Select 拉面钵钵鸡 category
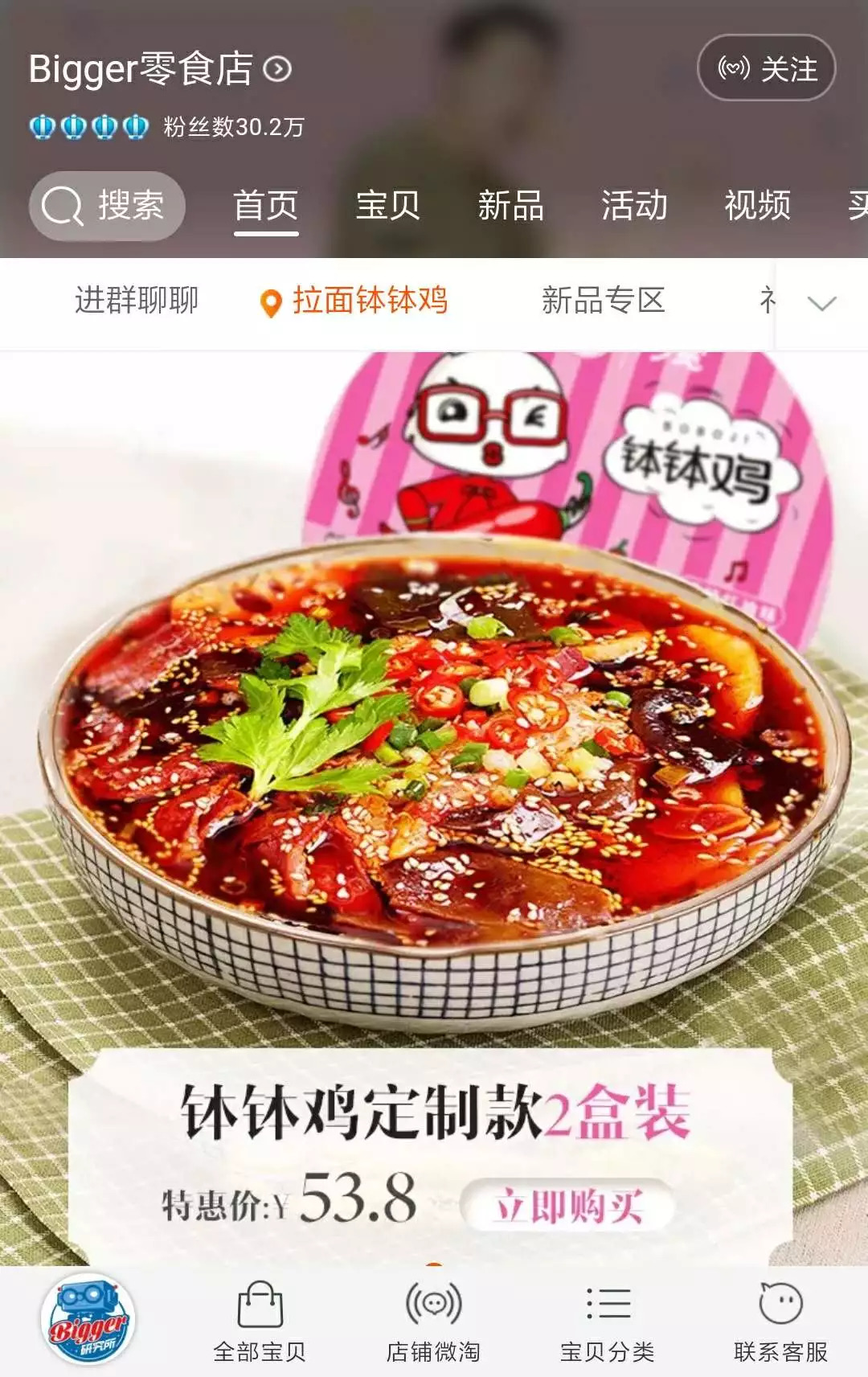Image resolution: width=868 pixels, height=1377 pixels. pos(355,301)
